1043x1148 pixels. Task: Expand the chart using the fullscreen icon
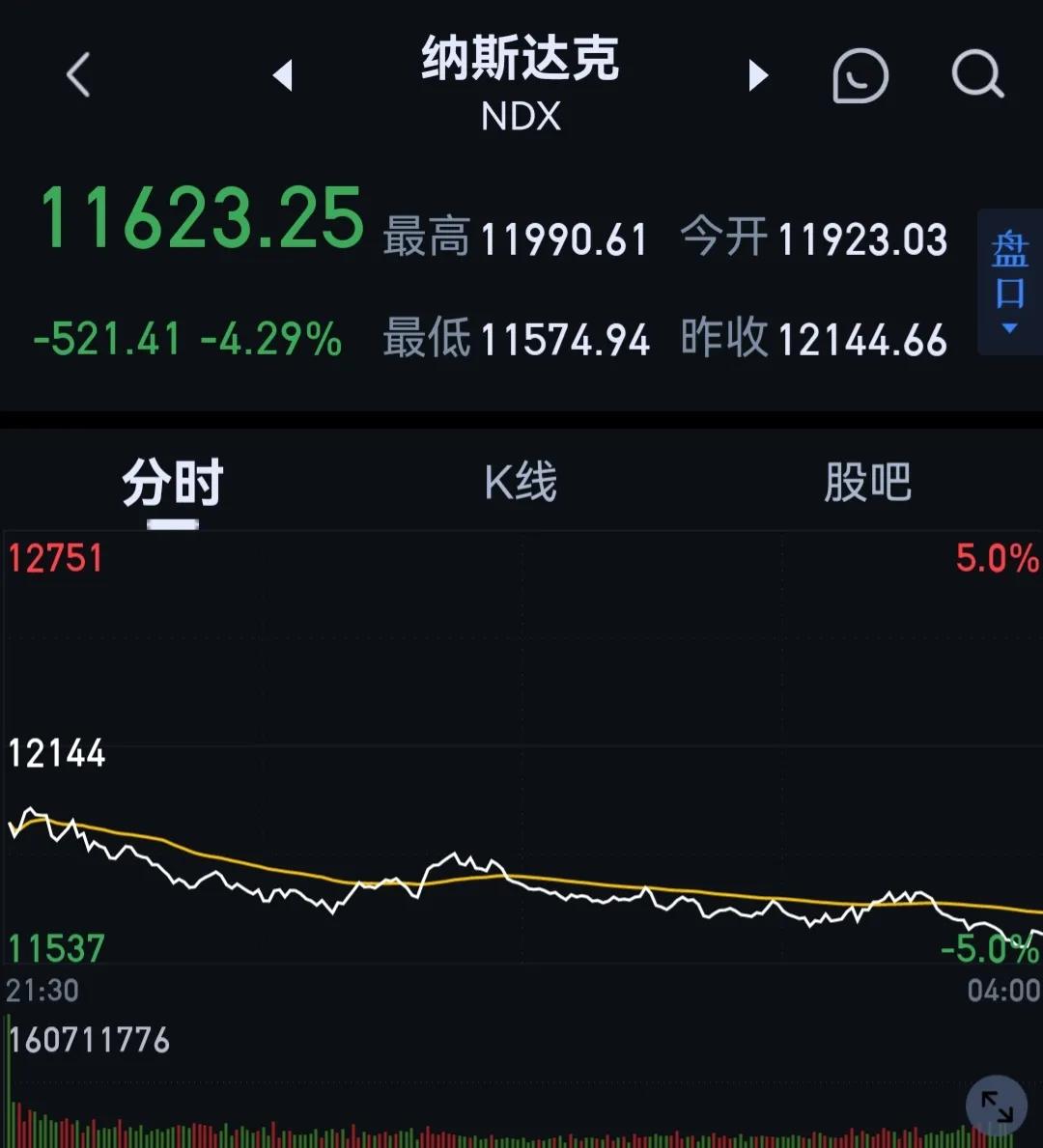click(x=996, y=1105)
